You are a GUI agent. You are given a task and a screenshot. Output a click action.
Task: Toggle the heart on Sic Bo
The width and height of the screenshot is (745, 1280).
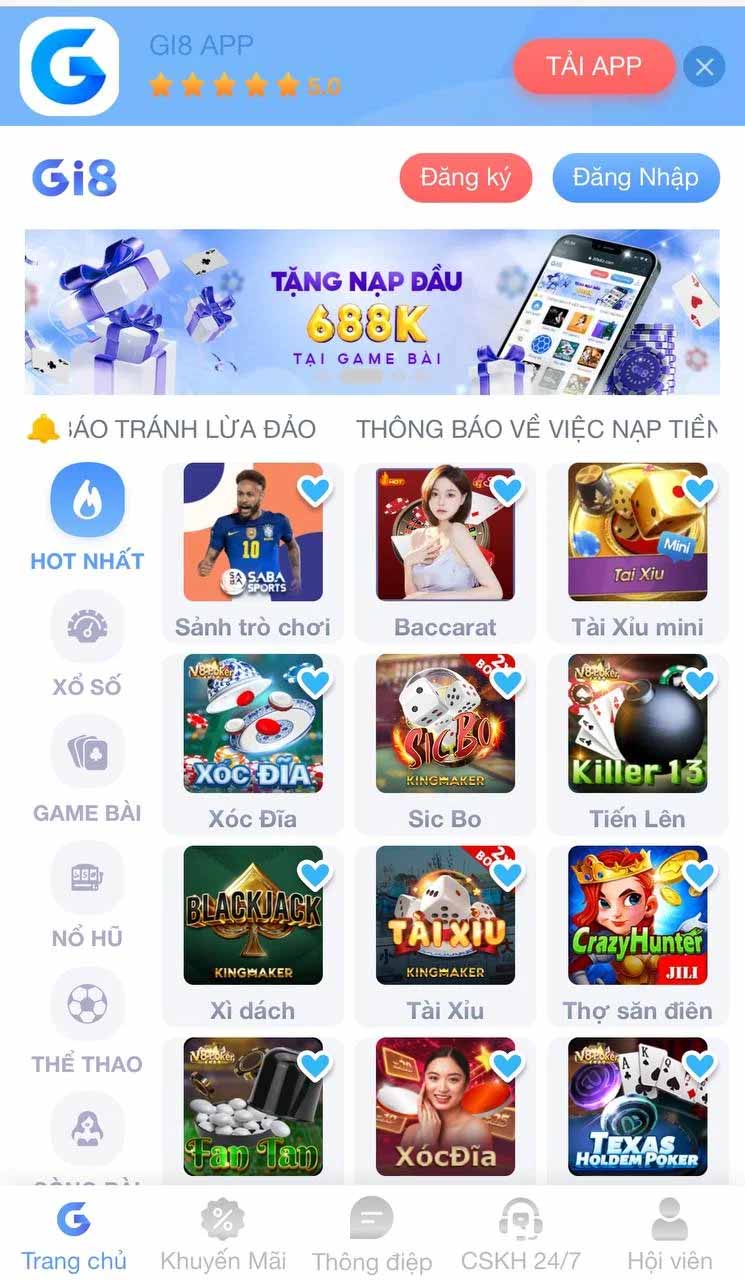pyautogui.click(x=506, y=682)
